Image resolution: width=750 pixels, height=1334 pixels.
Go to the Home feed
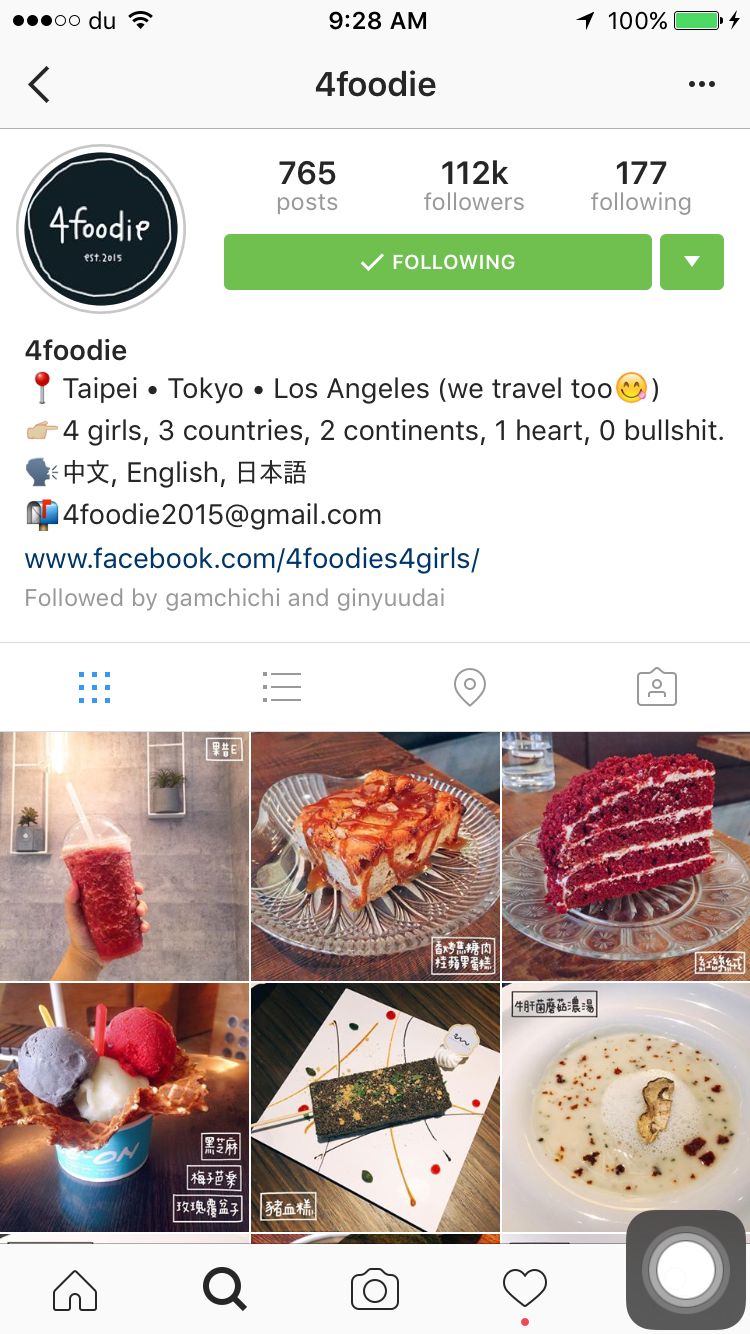coord(75,1290)
